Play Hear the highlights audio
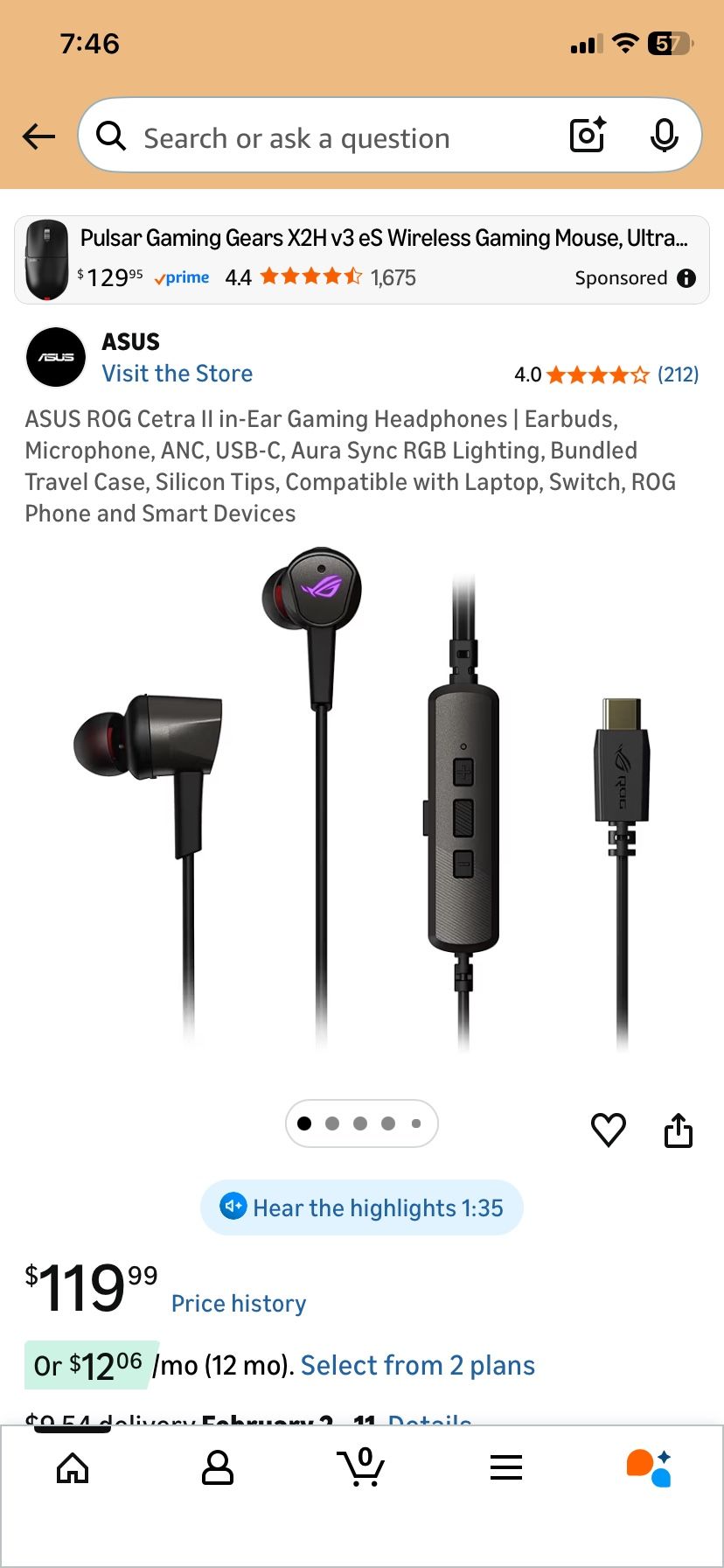 [361, 1207]
